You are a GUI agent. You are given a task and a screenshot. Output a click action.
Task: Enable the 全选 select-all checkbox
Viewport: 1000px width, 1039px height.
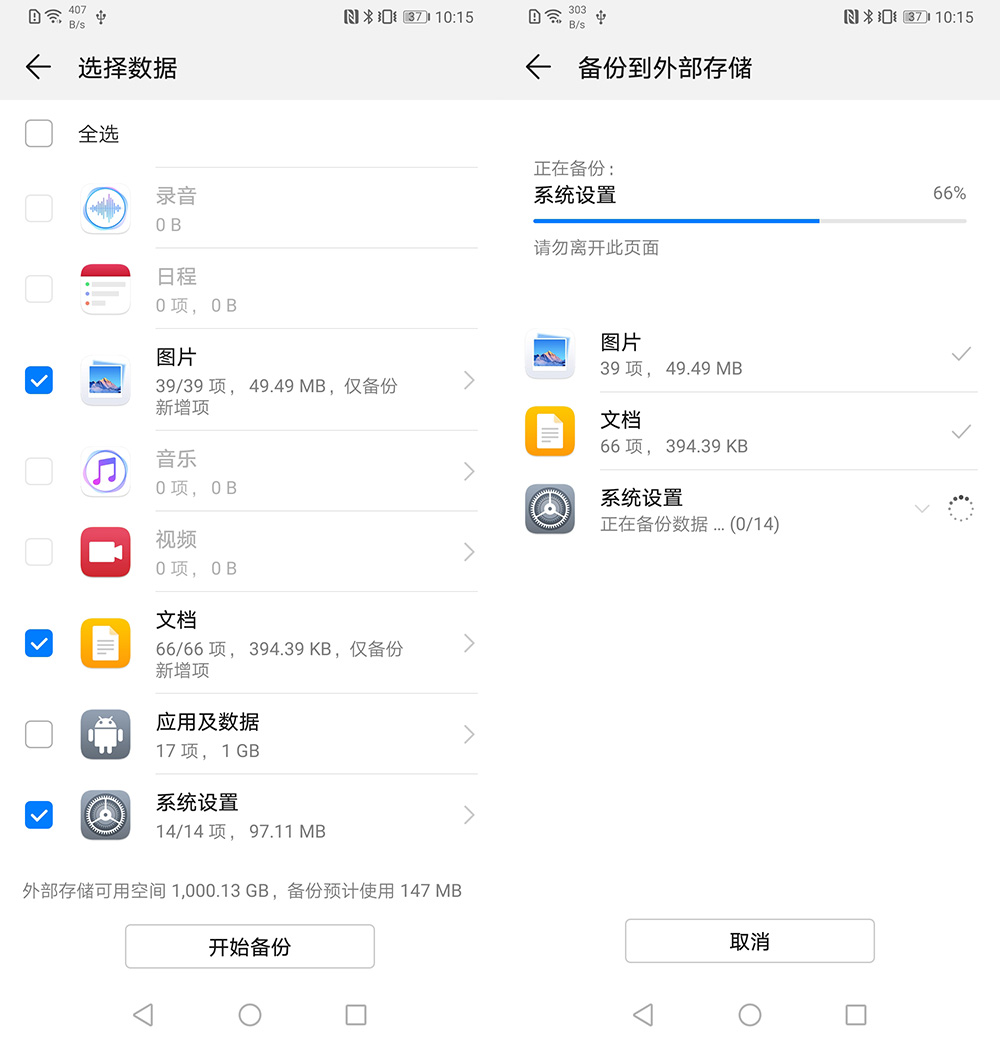(38, 133)
